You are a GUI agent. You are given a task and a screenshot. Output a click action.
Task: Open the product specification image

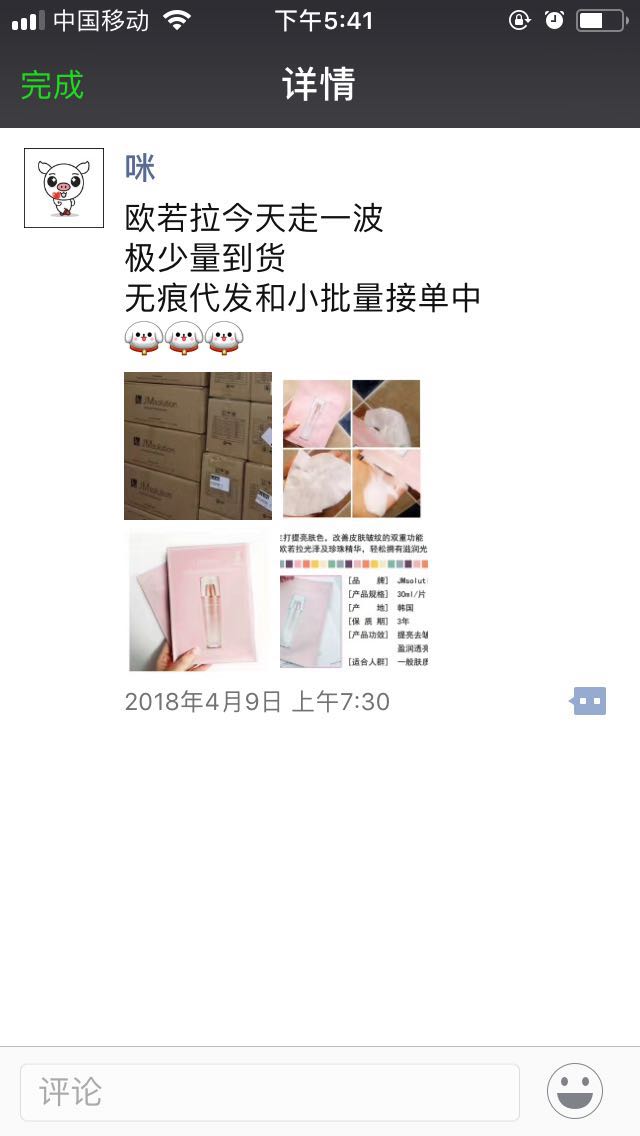point(354,601)
